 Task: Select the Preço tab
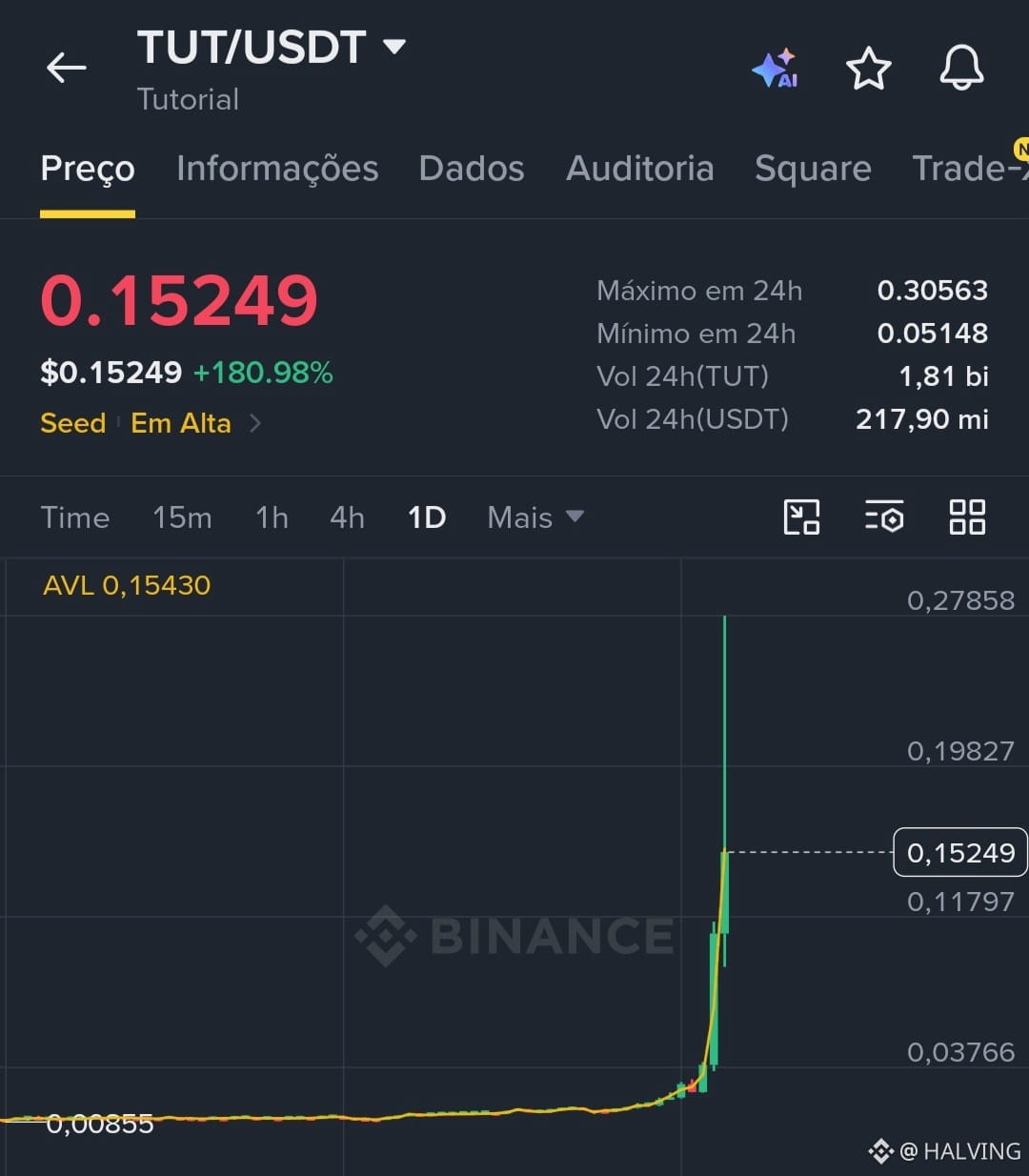pyautogui.click(x=88, y=169)
